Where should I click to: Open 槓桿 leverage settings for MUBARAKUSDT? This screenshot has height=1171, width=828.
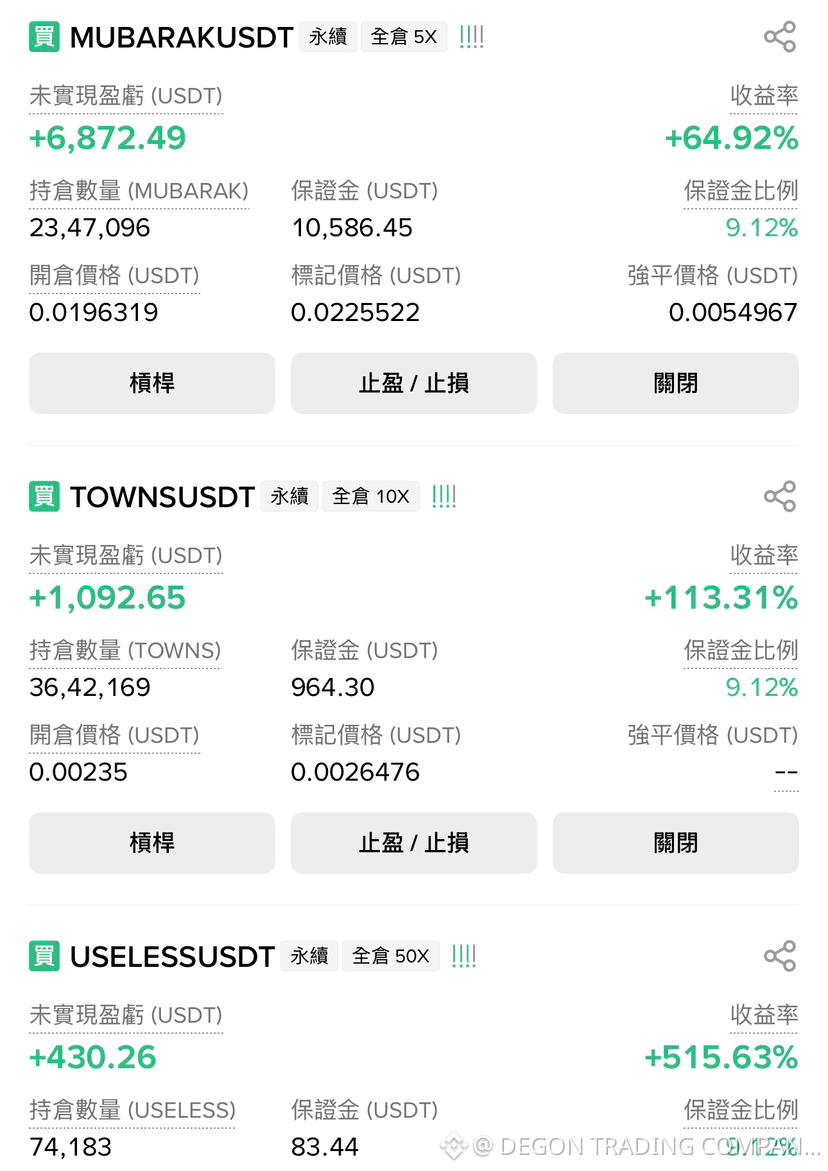152,383
